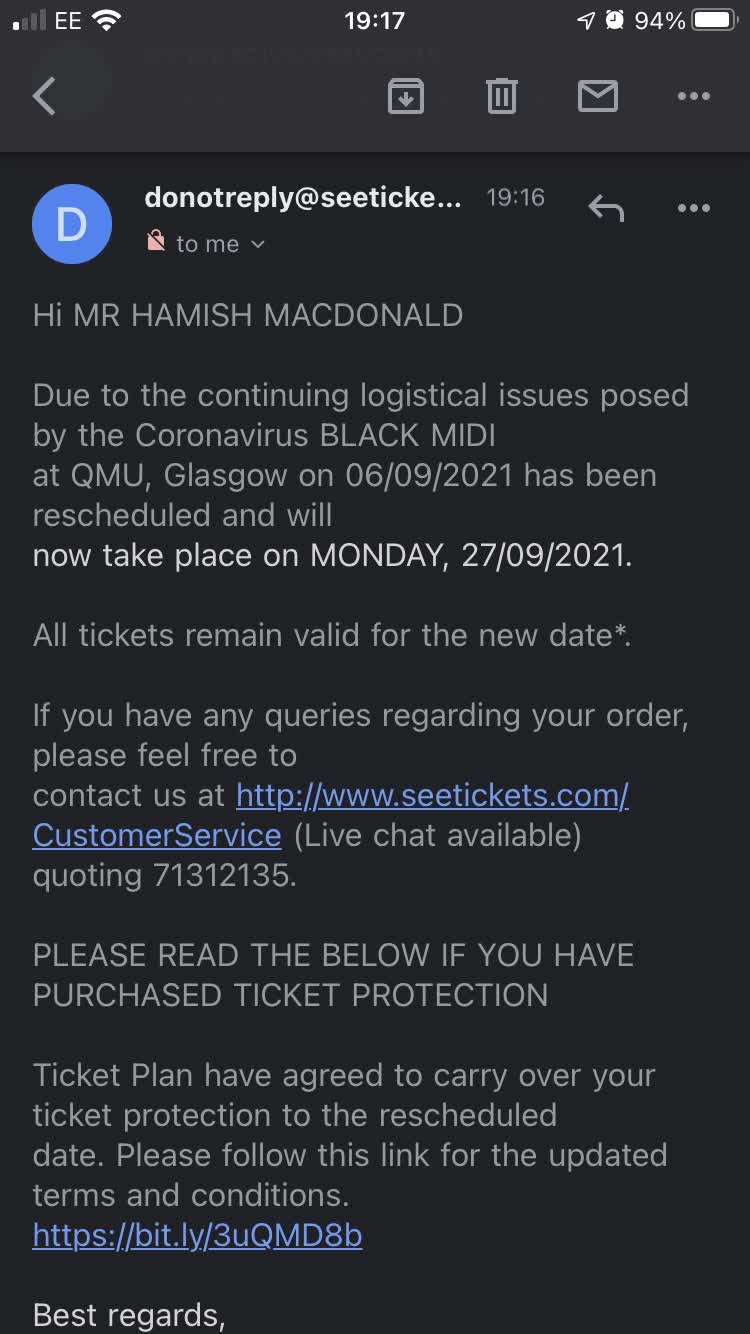
Task: Delete this email with trash icon
Action: pyautogui.click(x=501, y=97)
